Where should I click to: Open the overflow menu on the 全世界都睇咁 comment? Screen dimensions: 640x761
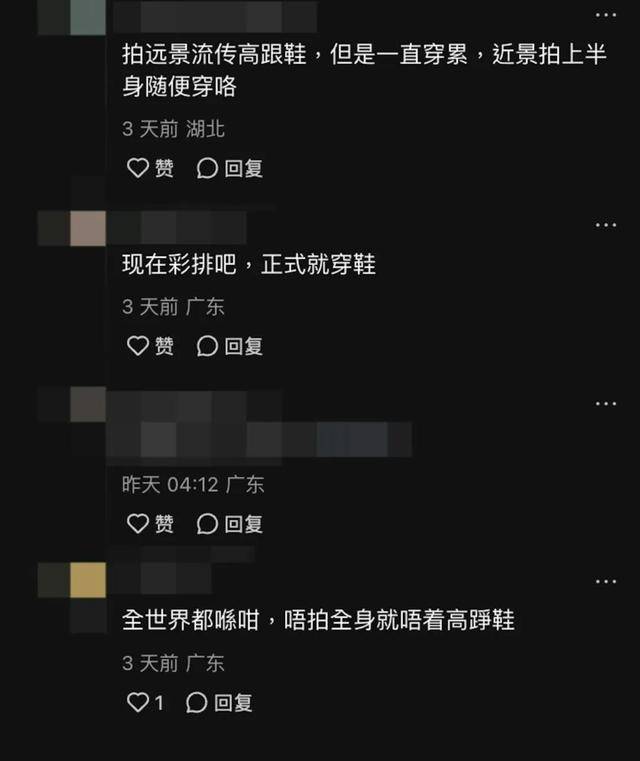click(606, 581)
